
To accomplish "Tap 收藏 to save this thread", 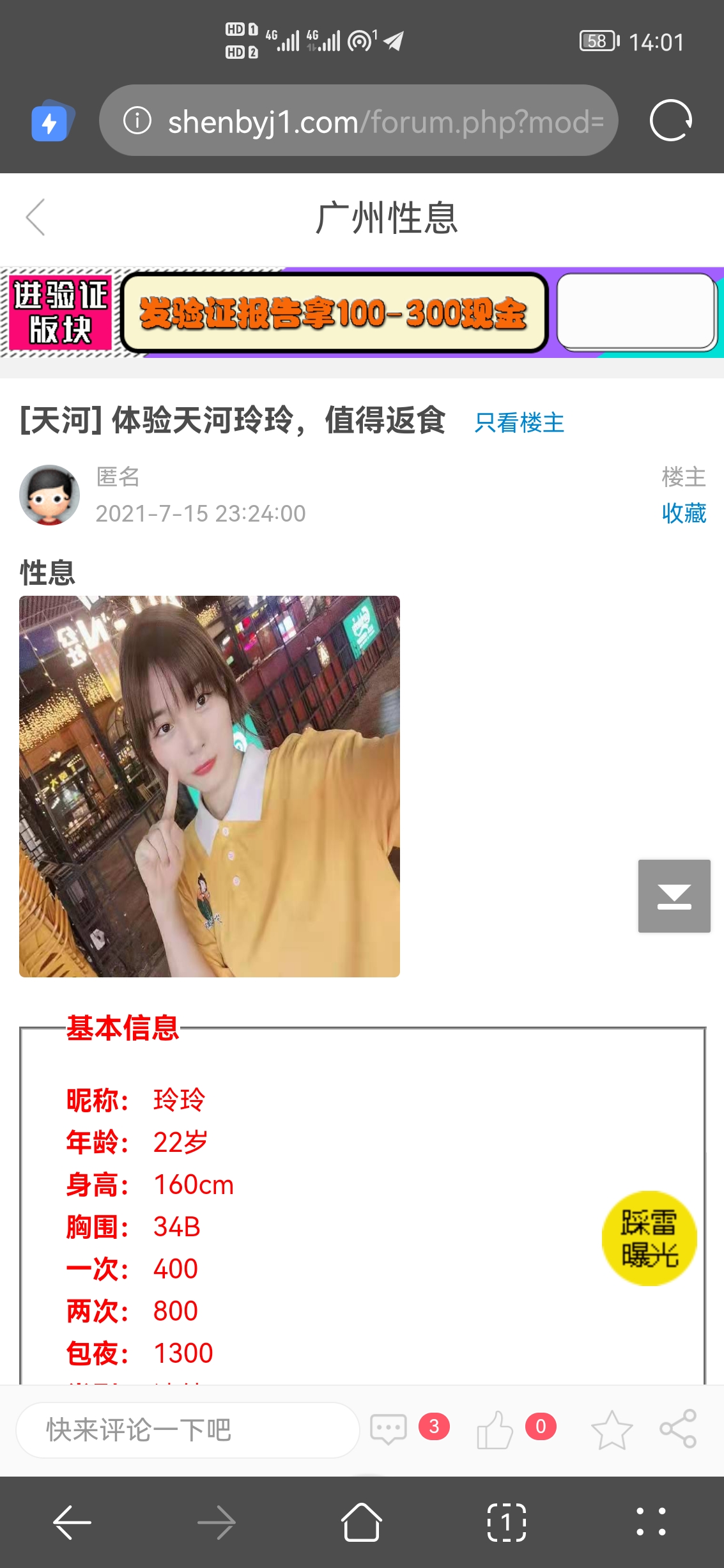I will (683, 513).
